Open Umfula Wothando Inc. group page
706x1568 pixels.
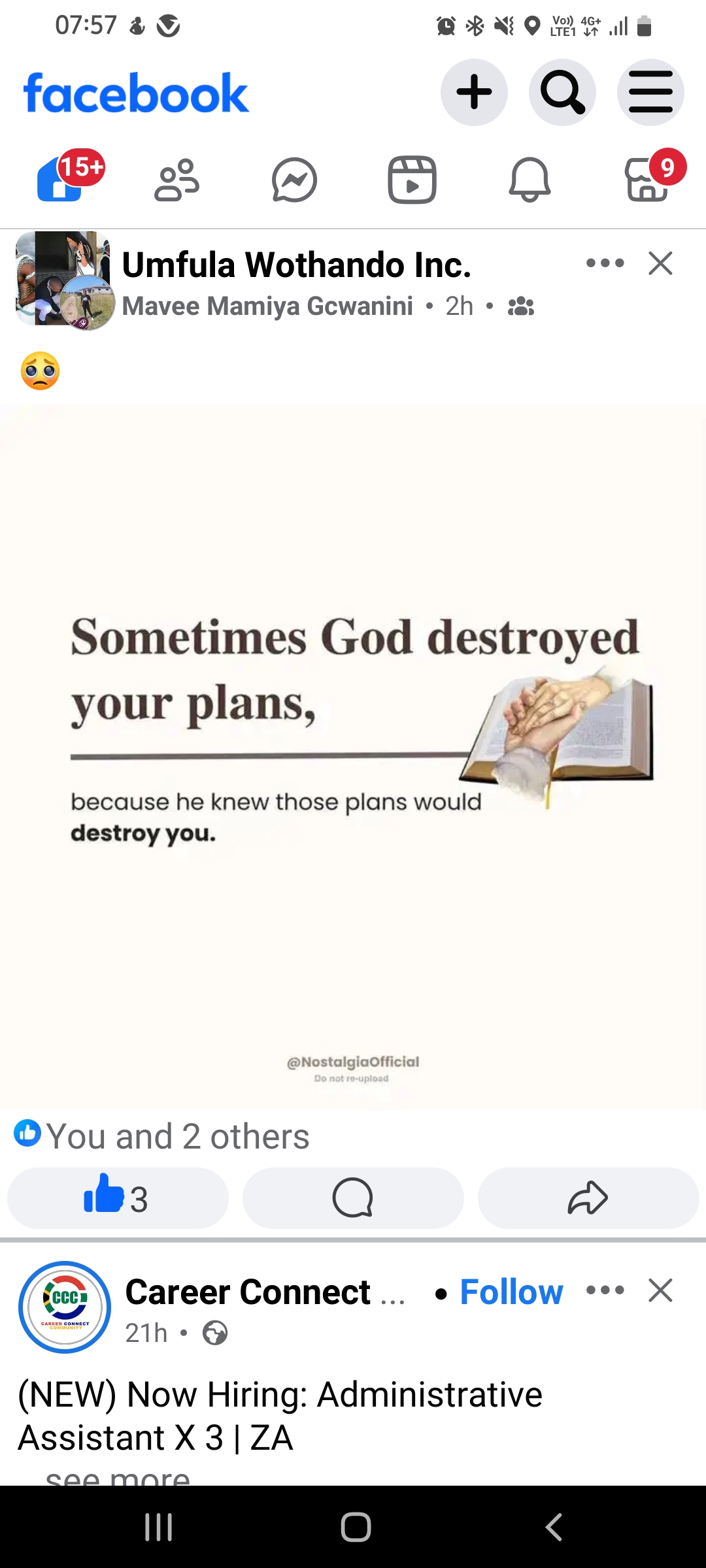click(296, 265)
